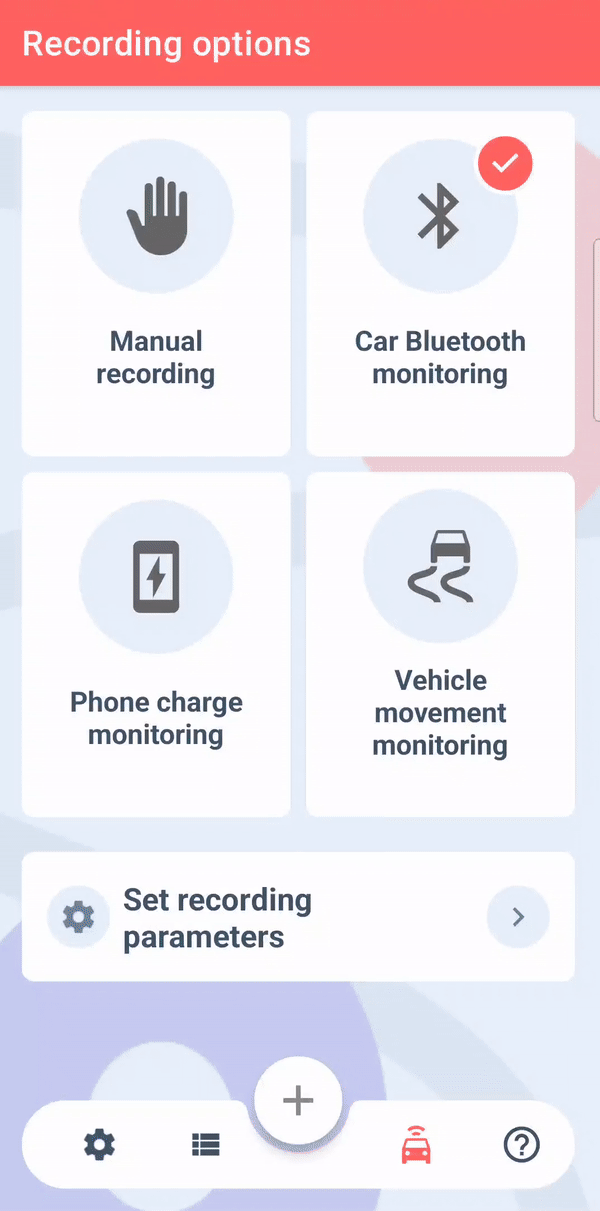Choose Car Bluetooth monitoring card

[x=440, y=284]
